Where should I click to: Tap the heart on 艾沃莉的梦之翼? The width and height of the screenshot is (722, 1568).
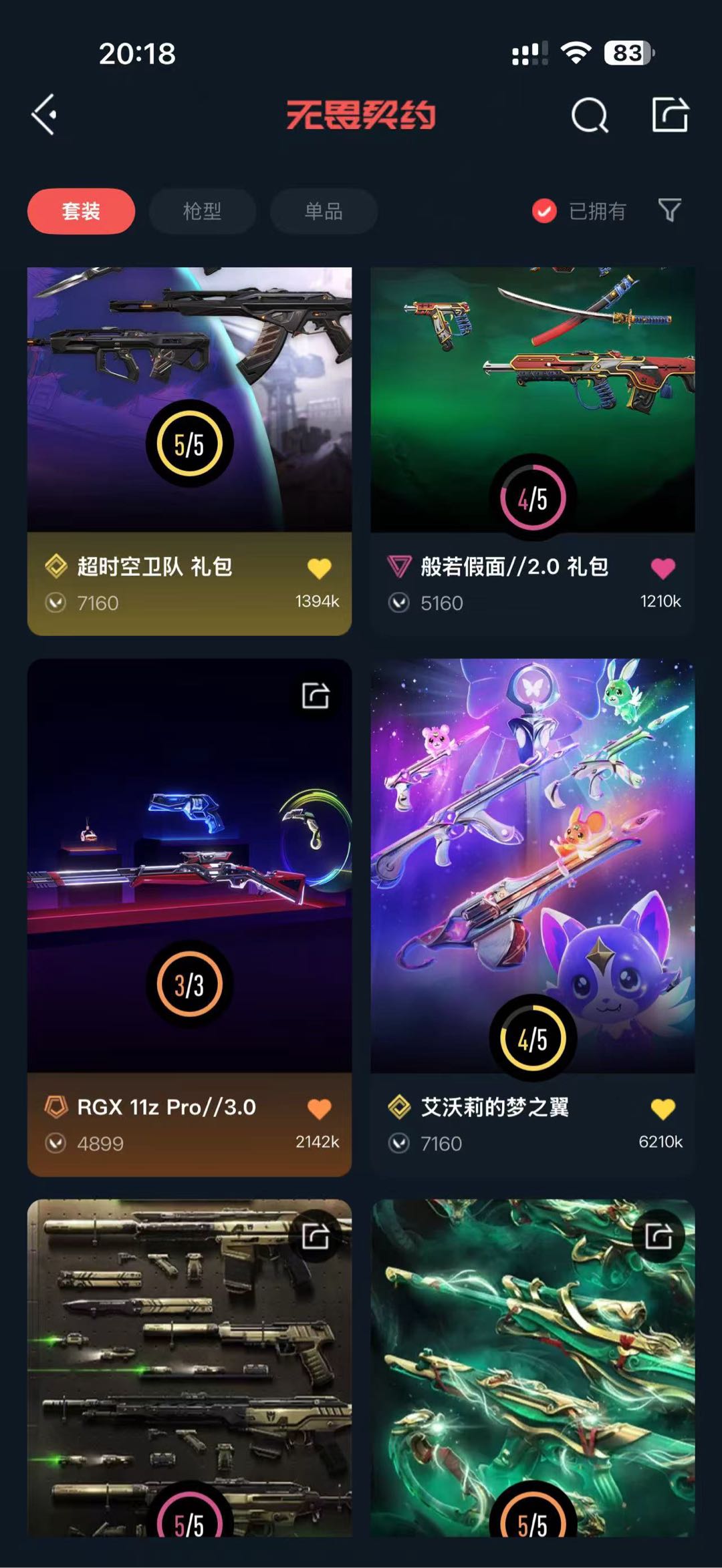click(663, 1109)
